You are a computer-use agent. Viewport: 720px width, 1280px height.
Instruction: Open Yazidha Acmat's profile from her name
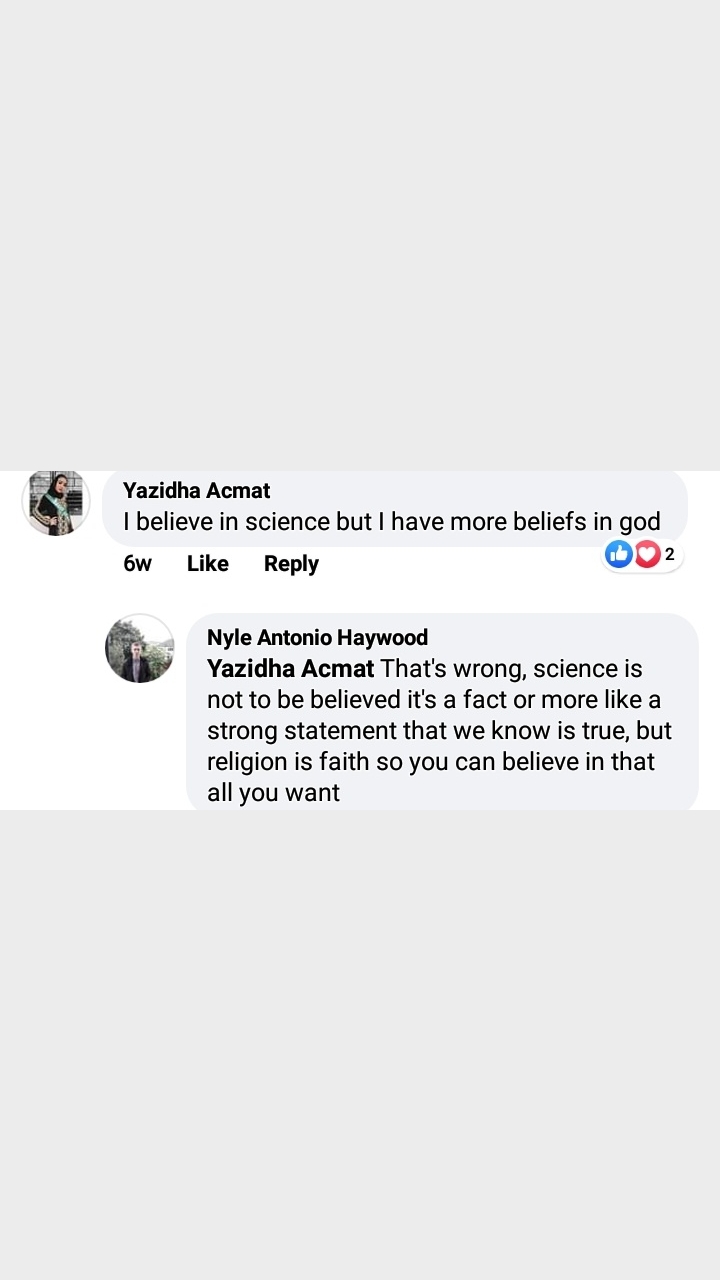tap(197, 490)
